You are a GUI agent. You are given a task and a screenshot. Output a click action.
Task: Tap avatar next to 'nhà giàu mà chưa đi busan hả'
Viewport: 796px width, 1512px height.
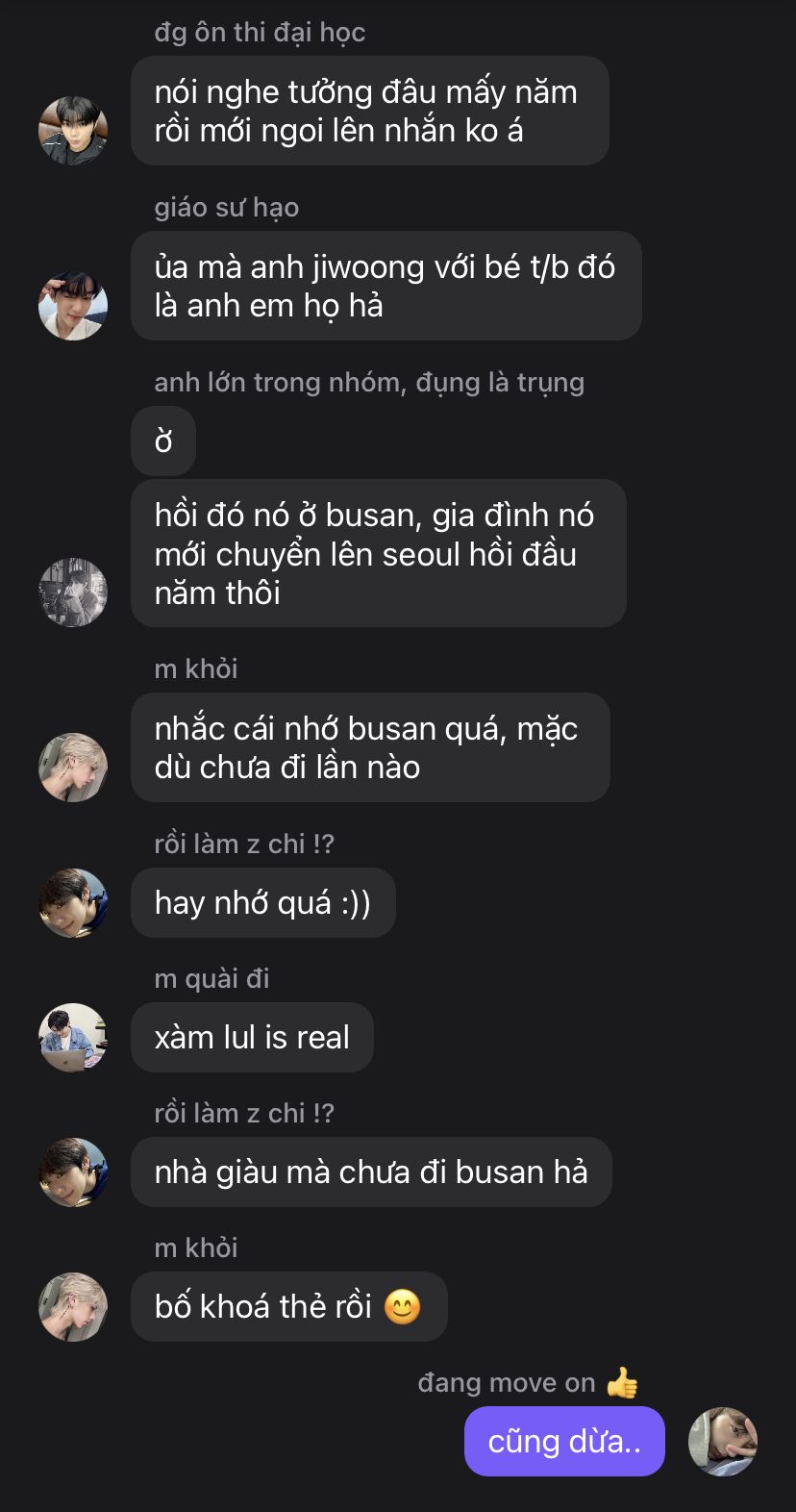(x=73, y=1172)
